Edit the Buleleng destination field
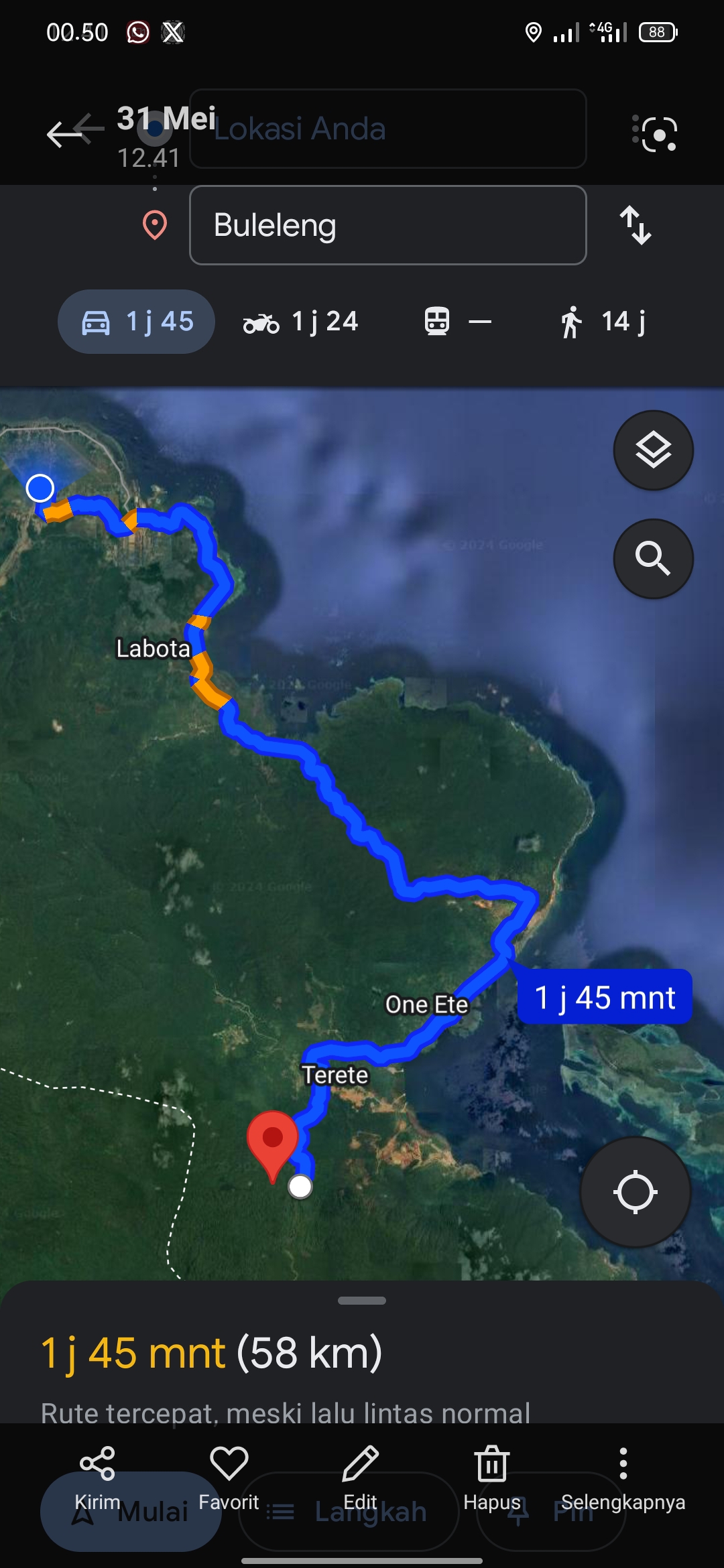 tap(388, 225)
